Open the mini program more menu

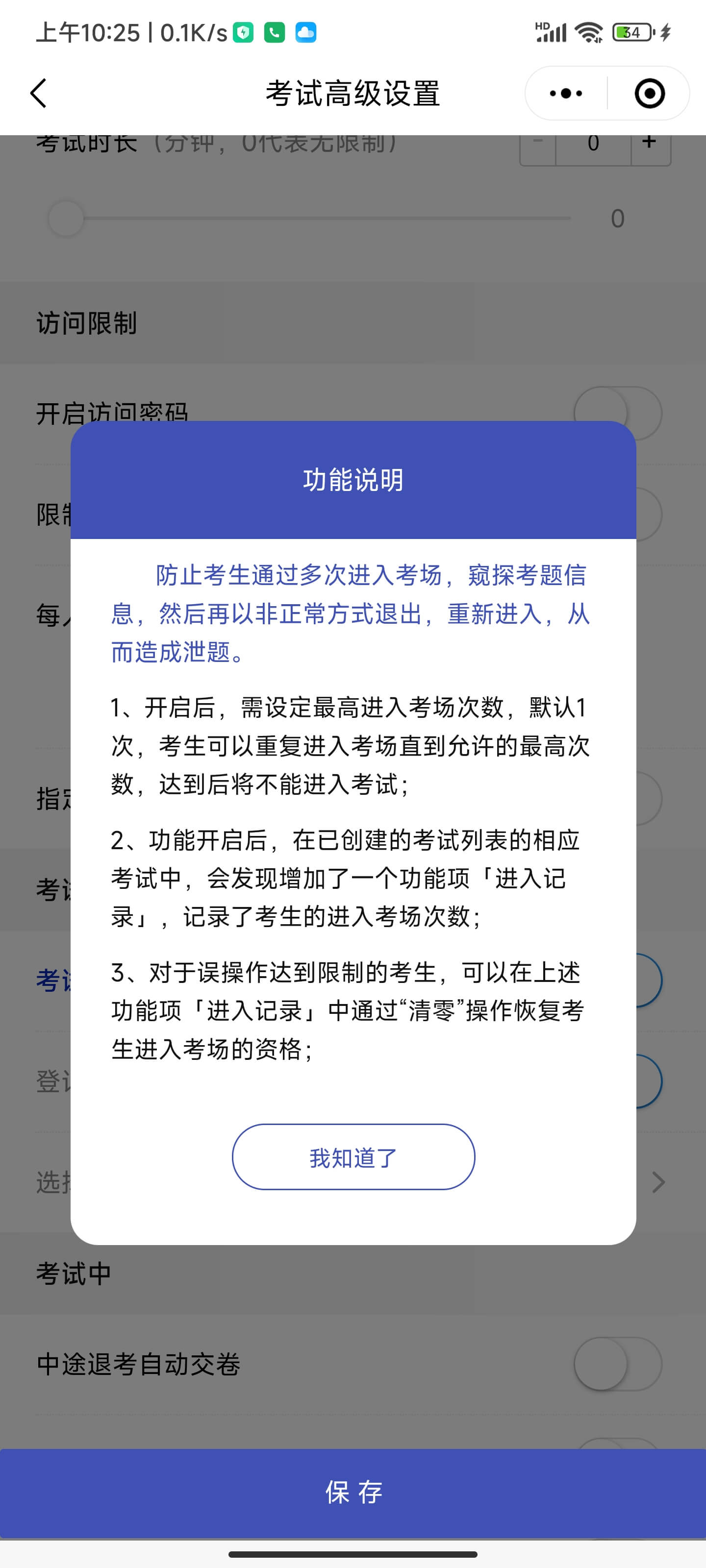click(x=566, y=94)
